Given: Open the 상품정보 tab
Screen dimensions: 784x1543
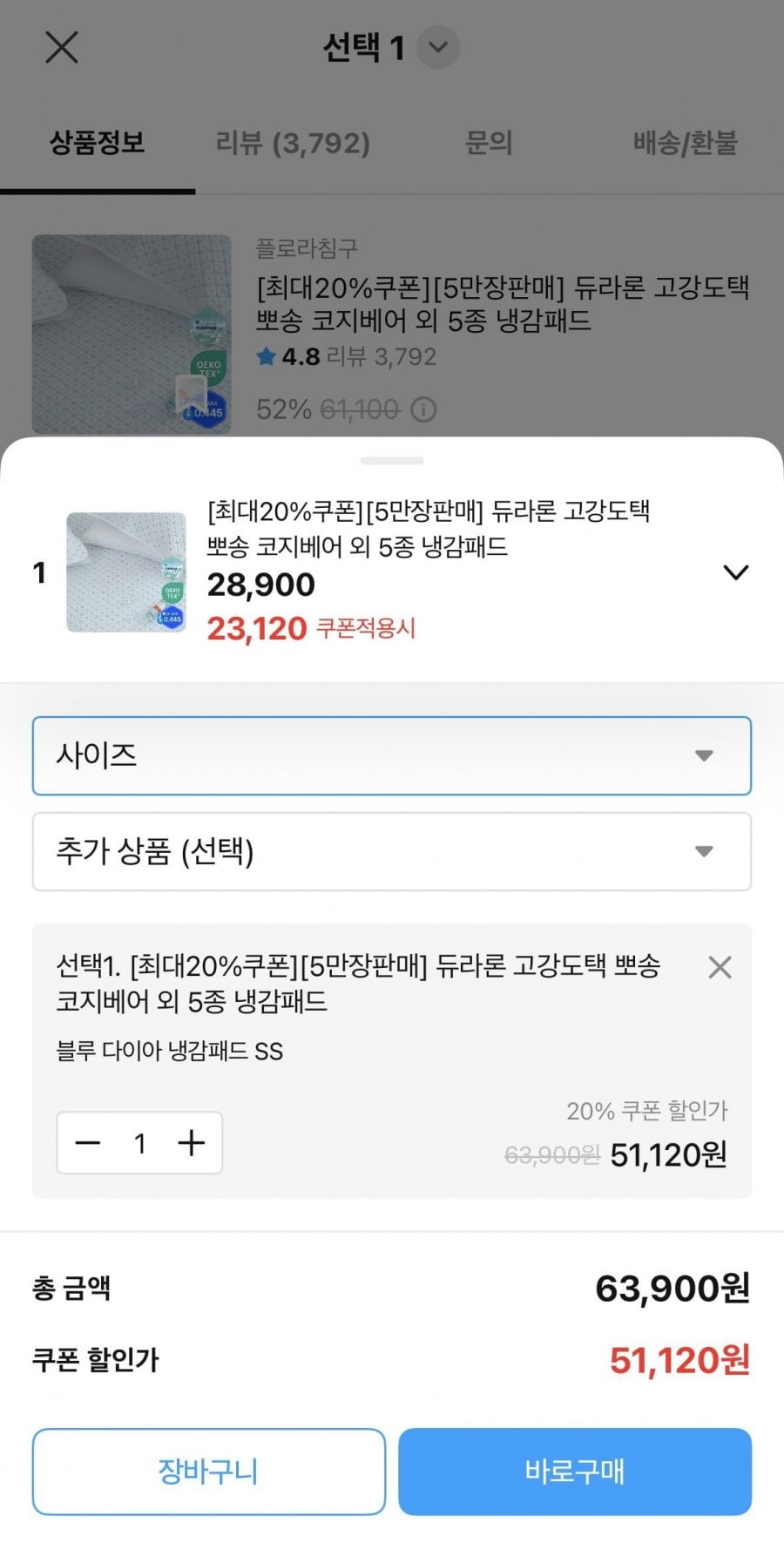Looking at the screenshot, I should click(x=97, y=143).
